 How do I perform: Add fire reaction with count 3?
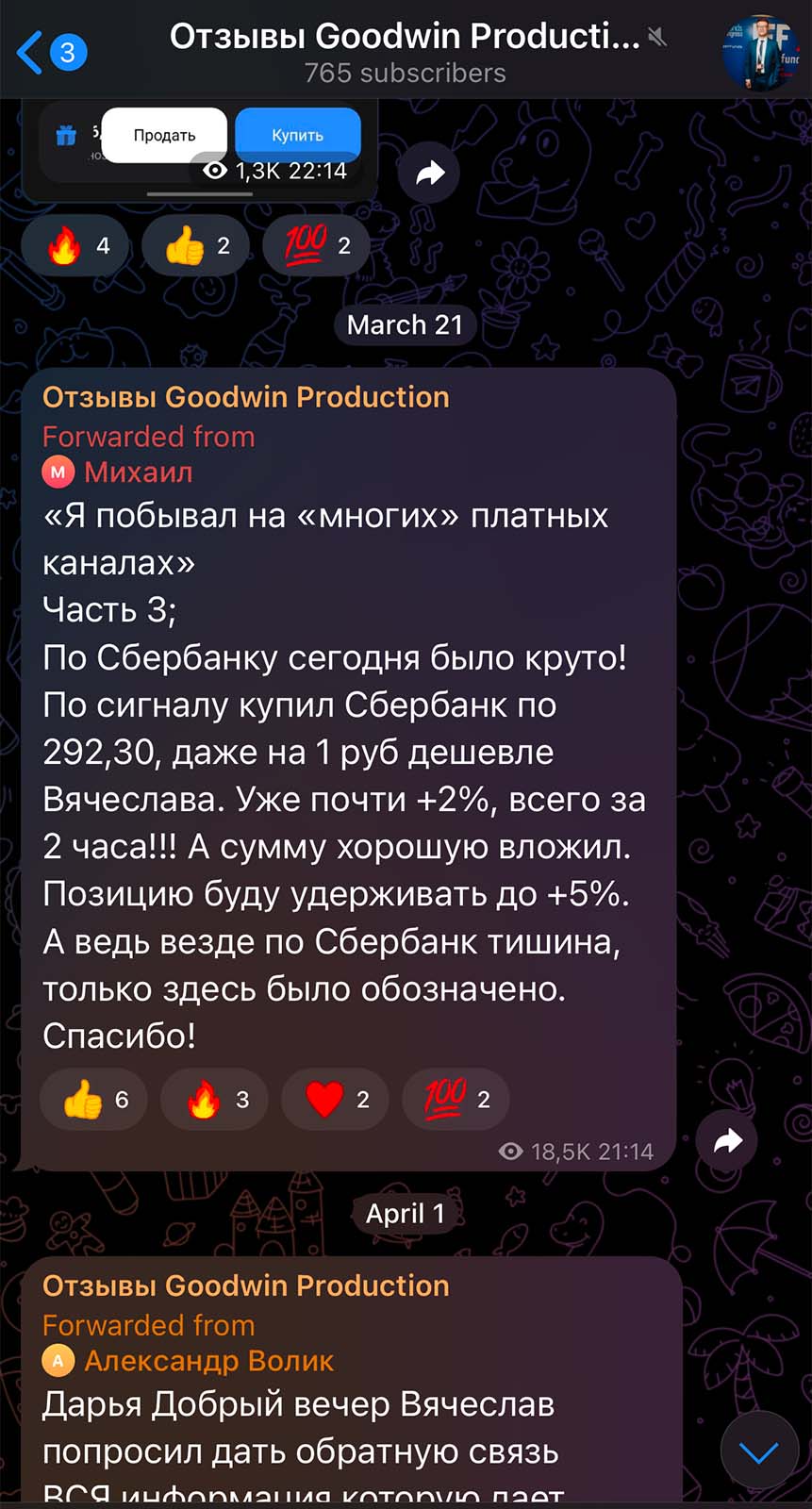[215, 1100]
